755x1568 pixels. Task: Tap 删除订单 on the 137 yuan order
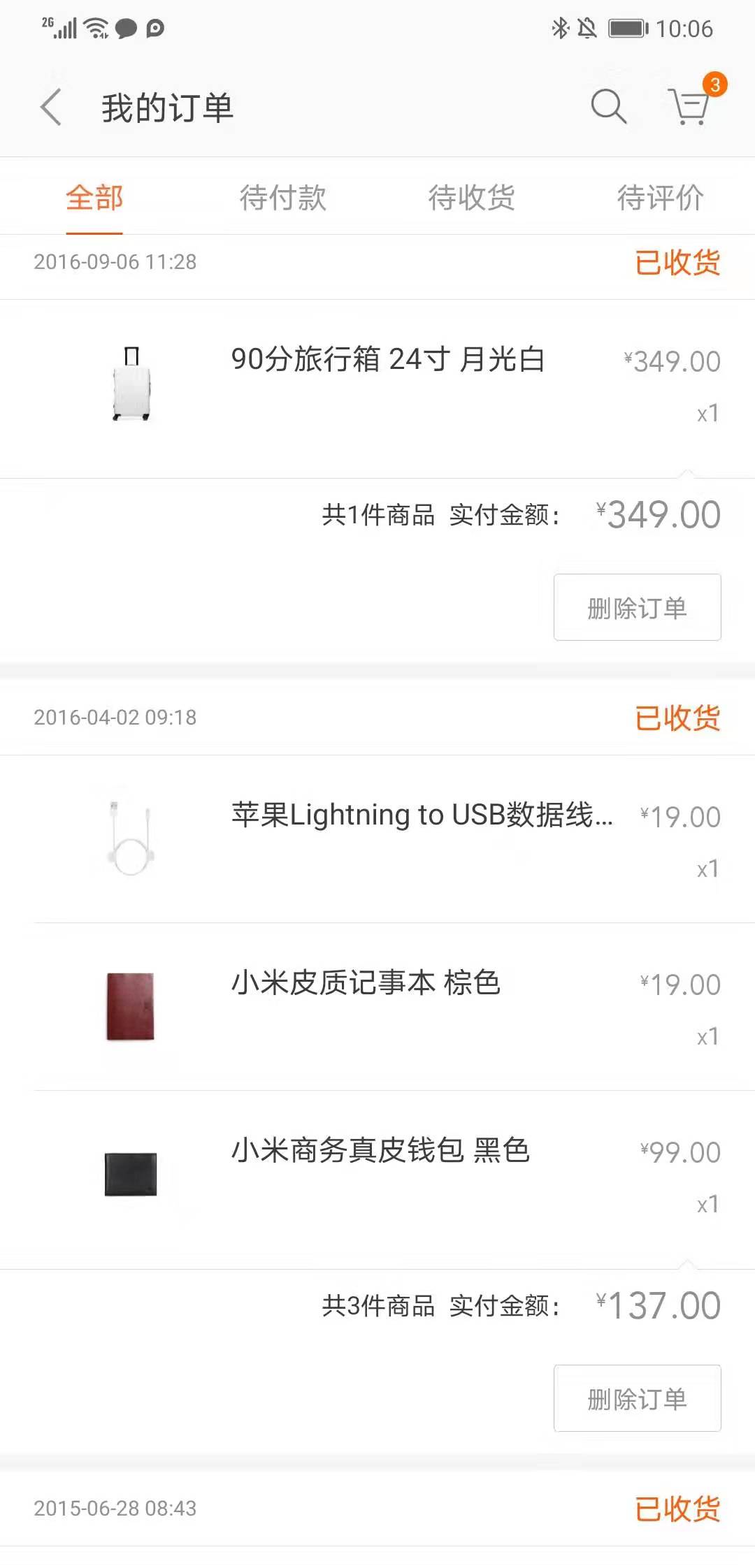(x=637, y=1400)
